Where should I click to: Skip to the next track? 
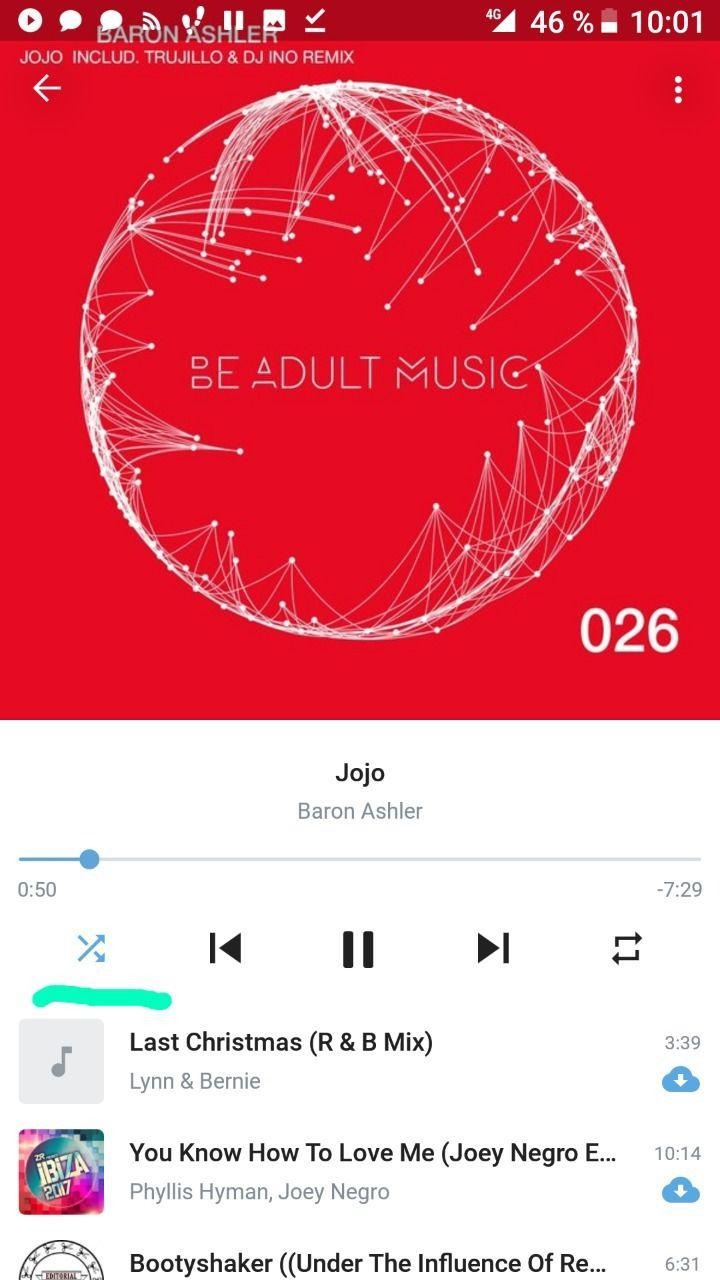pos(493,947)
